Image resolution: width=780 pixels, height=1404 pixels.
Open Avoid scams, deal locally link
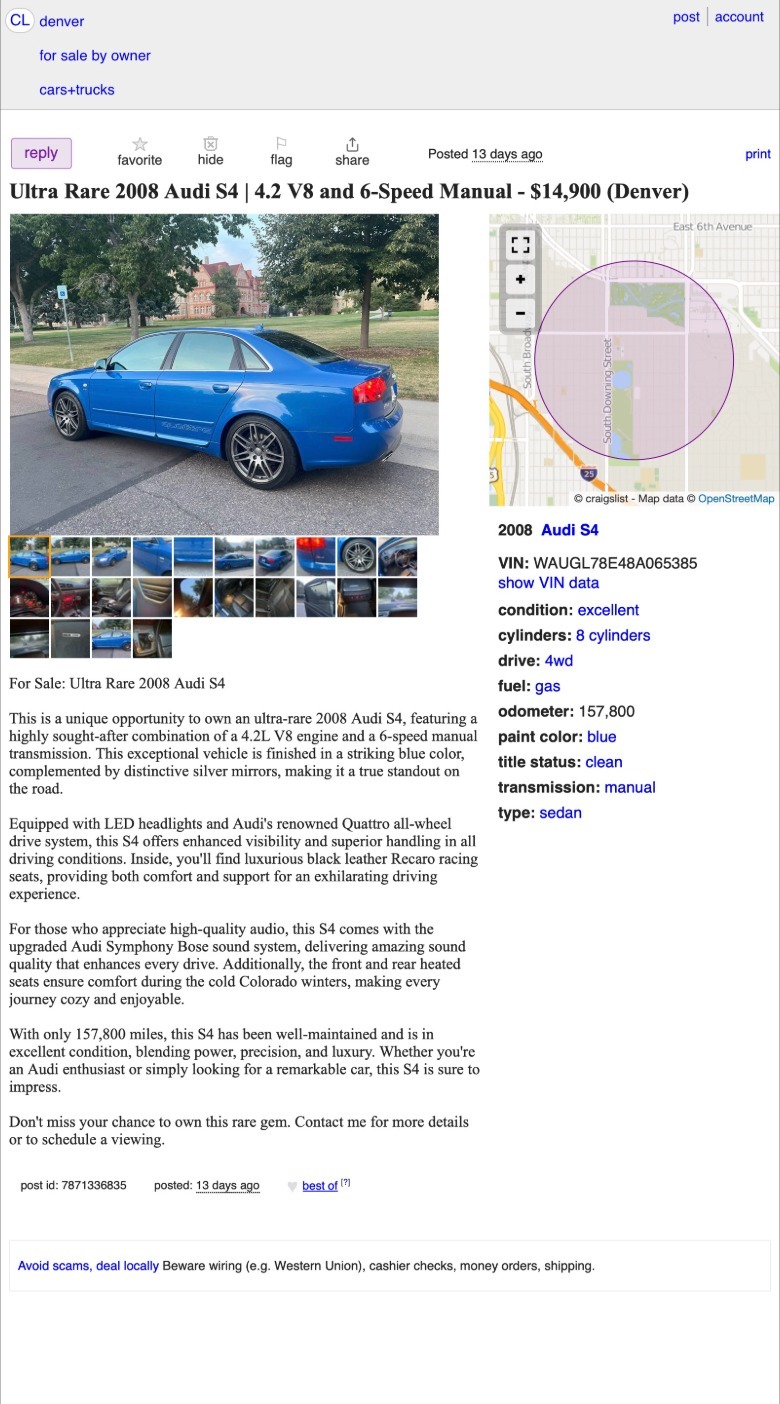[x=88, y=1266]
